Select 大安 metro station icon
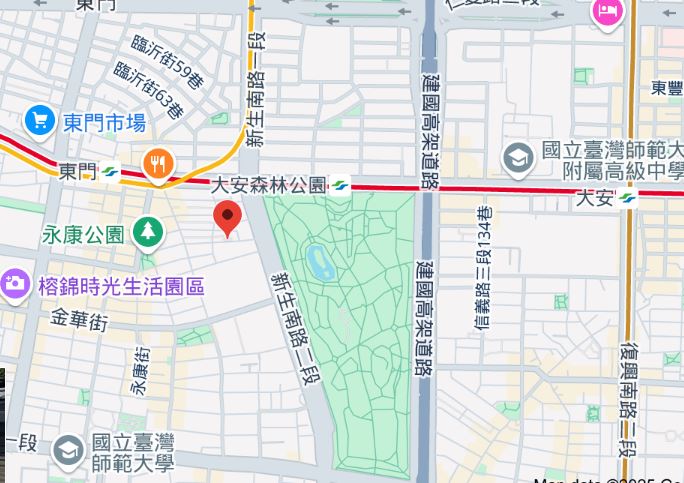Screen dimensions: 684x483 point(628,198)
